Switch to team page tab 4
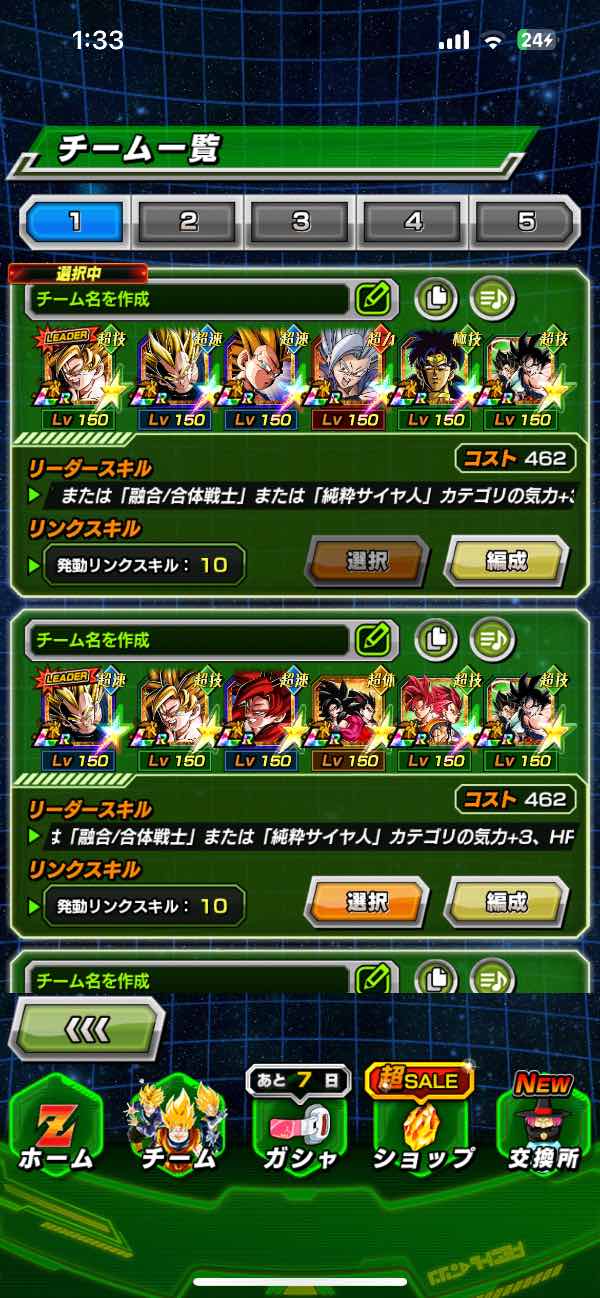The width and height of the screenshot is (600, 1298). [x=413, y=221]
